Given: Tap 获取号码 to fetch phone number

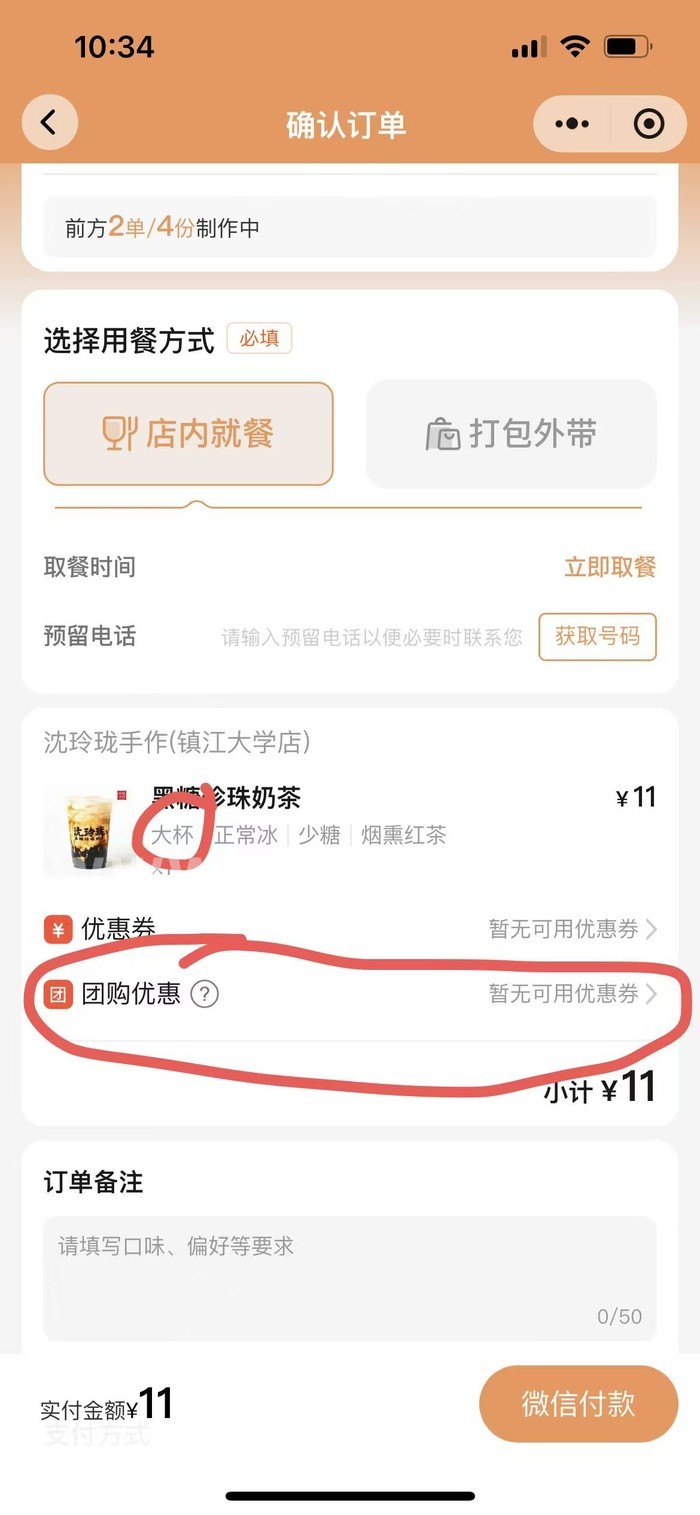Looking at the screenshot, I should 597,637.
